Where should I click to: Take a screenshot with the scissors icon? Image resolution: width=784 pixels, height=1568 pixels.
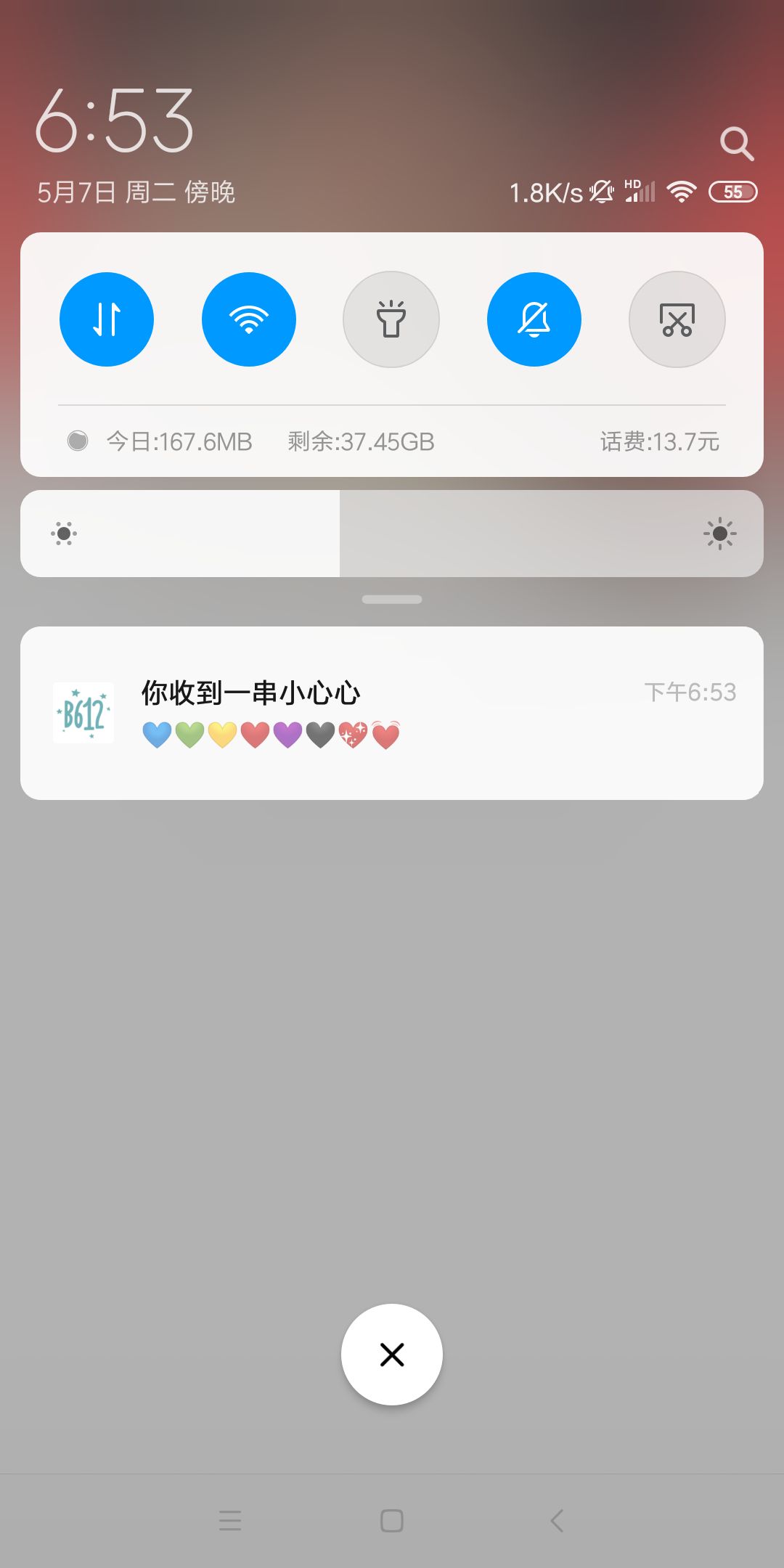click(677, 319)
